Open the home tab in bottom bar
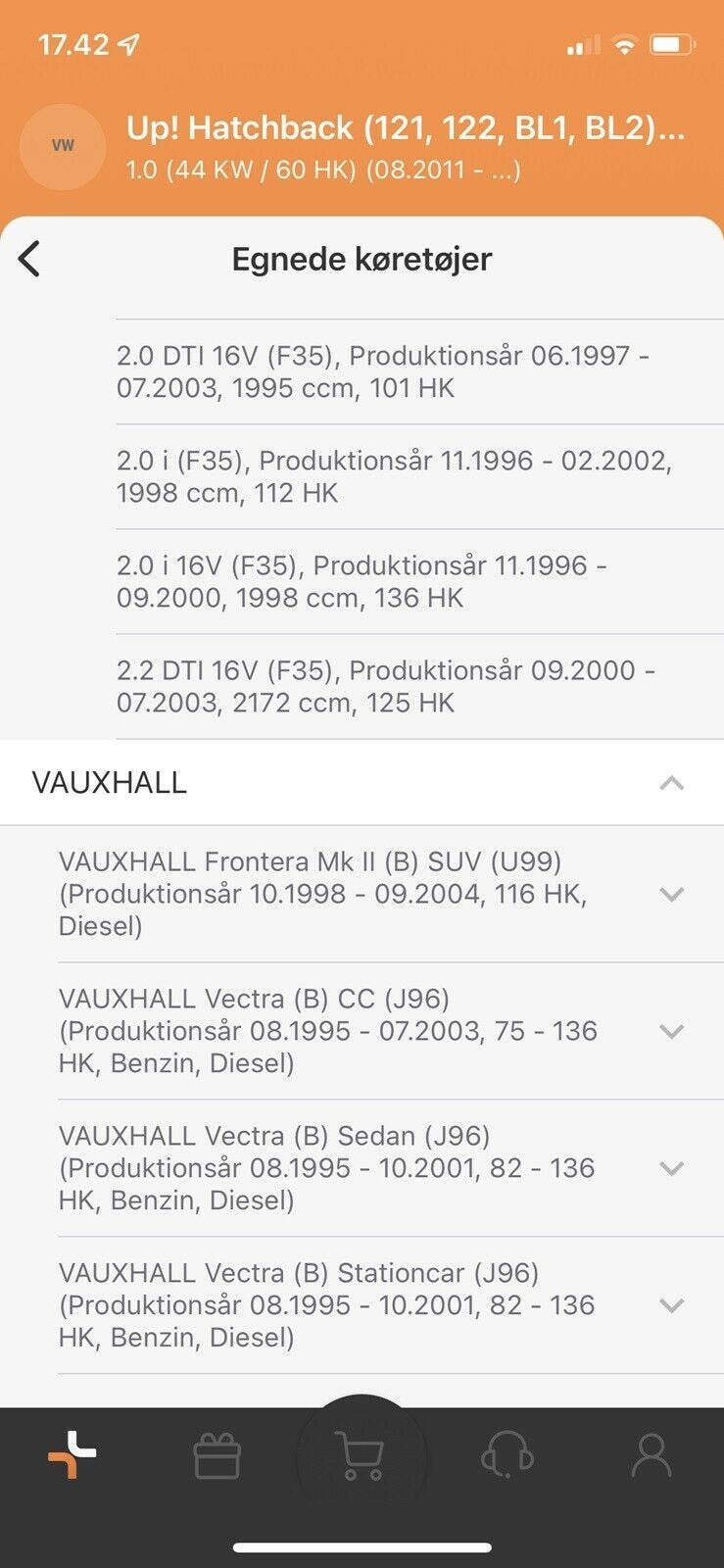Screen dimensions: 724x1568 (x=72, y=1454)
